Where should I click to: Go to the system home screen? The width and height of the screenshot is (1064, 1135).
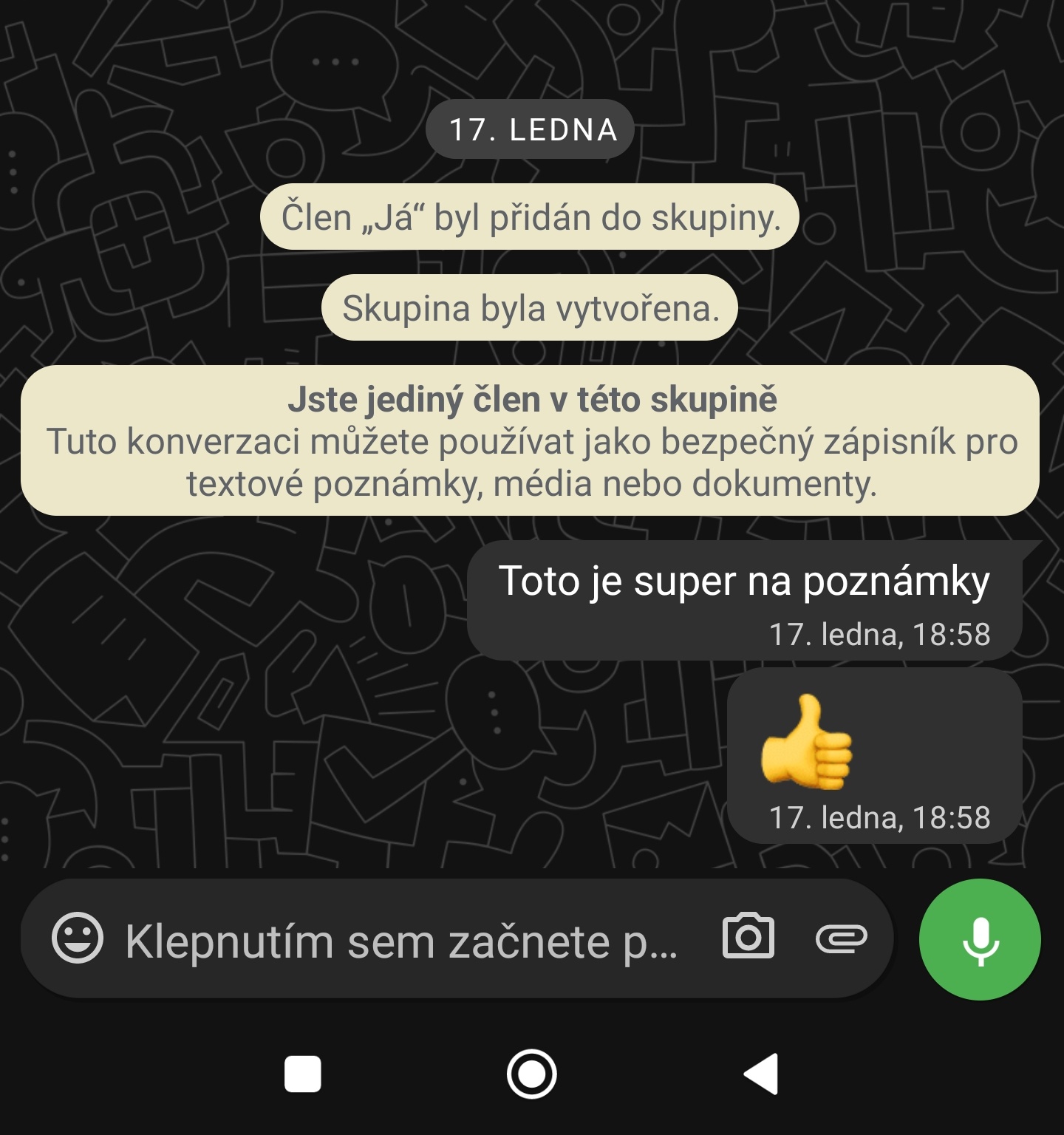coord(531,1074)
